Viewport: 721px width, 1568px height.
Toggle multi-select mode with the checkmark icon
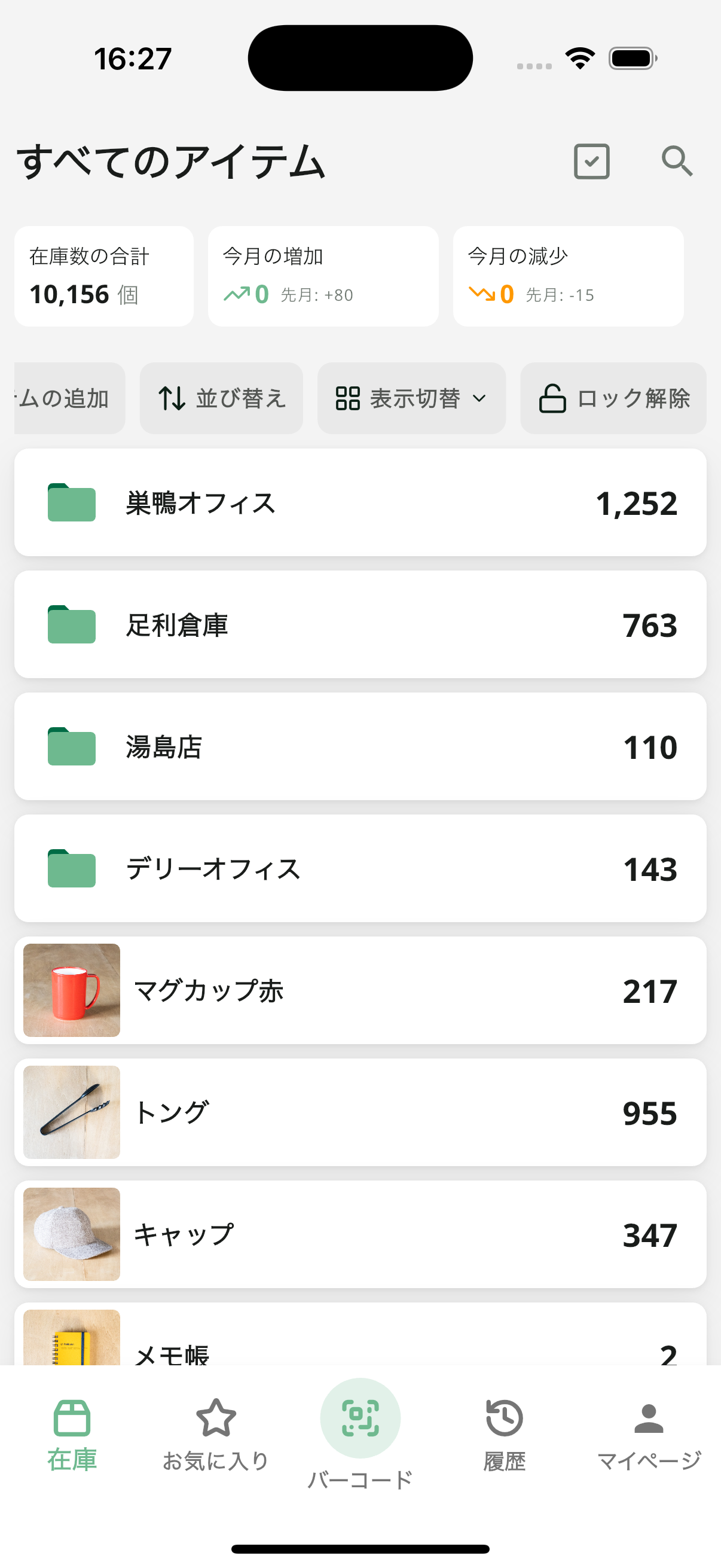591,162
